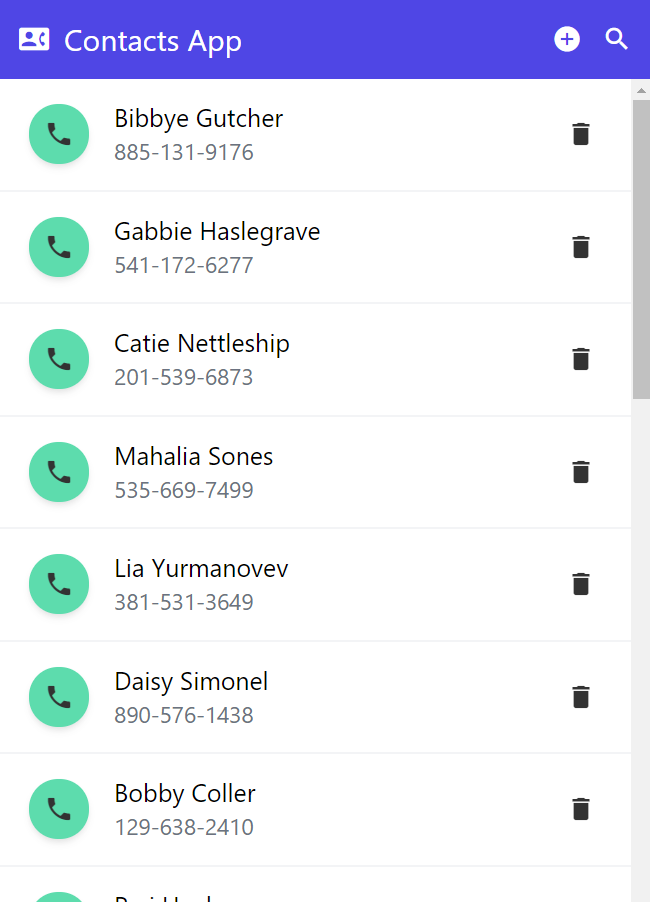Call Gabbie Haslegrave

pos(59,247)
